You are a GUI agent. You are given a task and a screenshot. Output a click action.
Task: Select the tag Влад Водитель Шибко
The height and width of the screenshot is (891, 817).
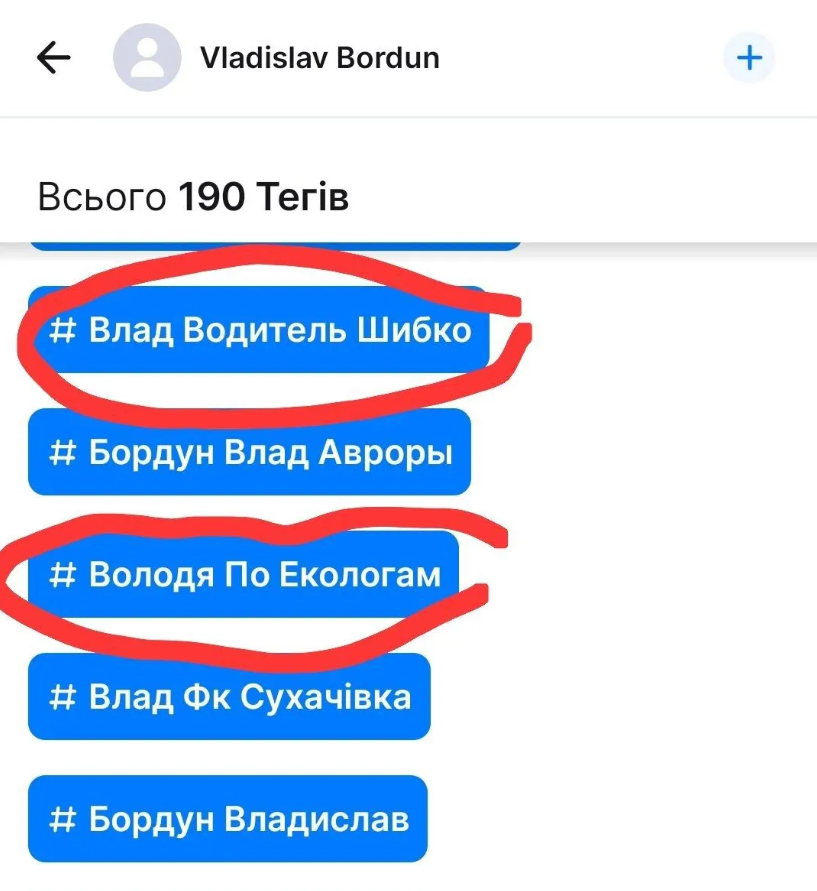[x=259, y=330]
